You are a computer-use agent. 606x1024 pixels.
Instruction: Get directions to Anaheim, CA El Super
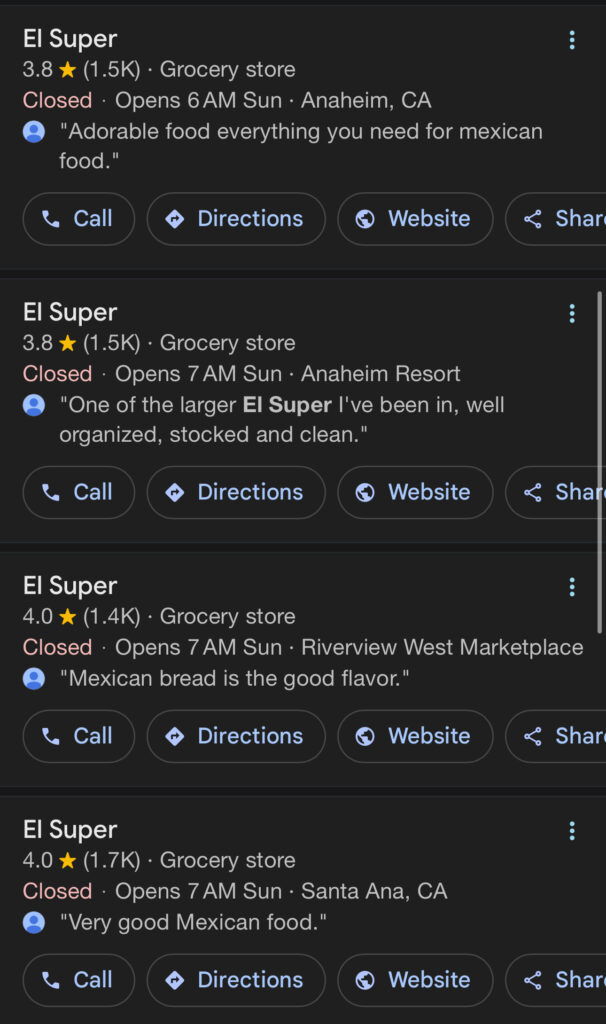[x=236, y=219]
